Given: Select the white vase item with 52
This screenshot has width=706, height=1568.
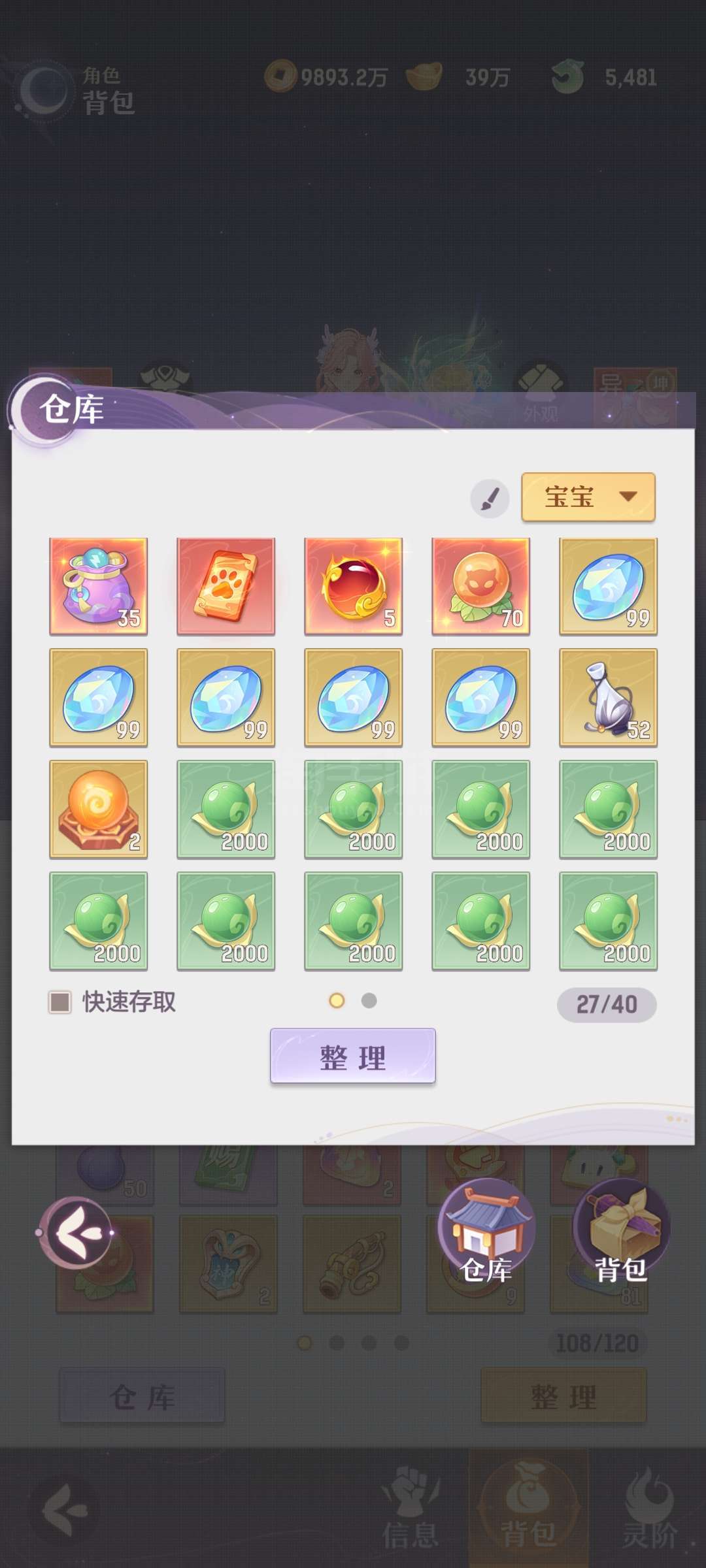Looking at the screenshot, I should tap(609, 697).
